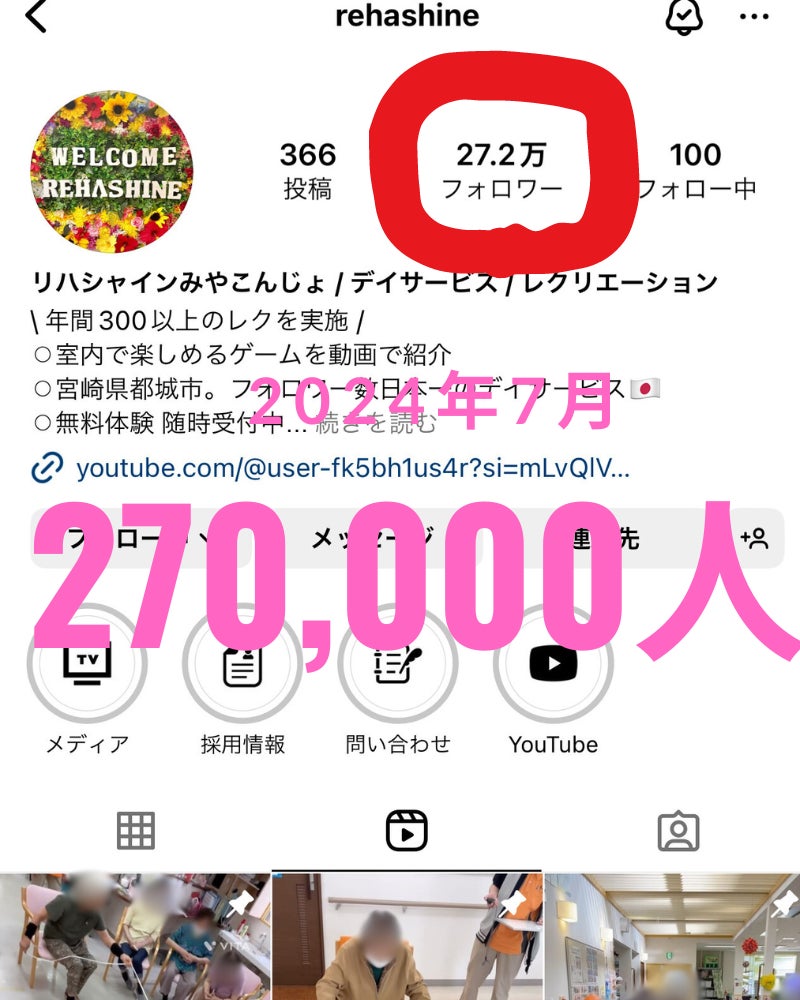Screen dimensions: 800x1000
Task: Go back using the top-left arrow
Action: click(x=36, y=17)
